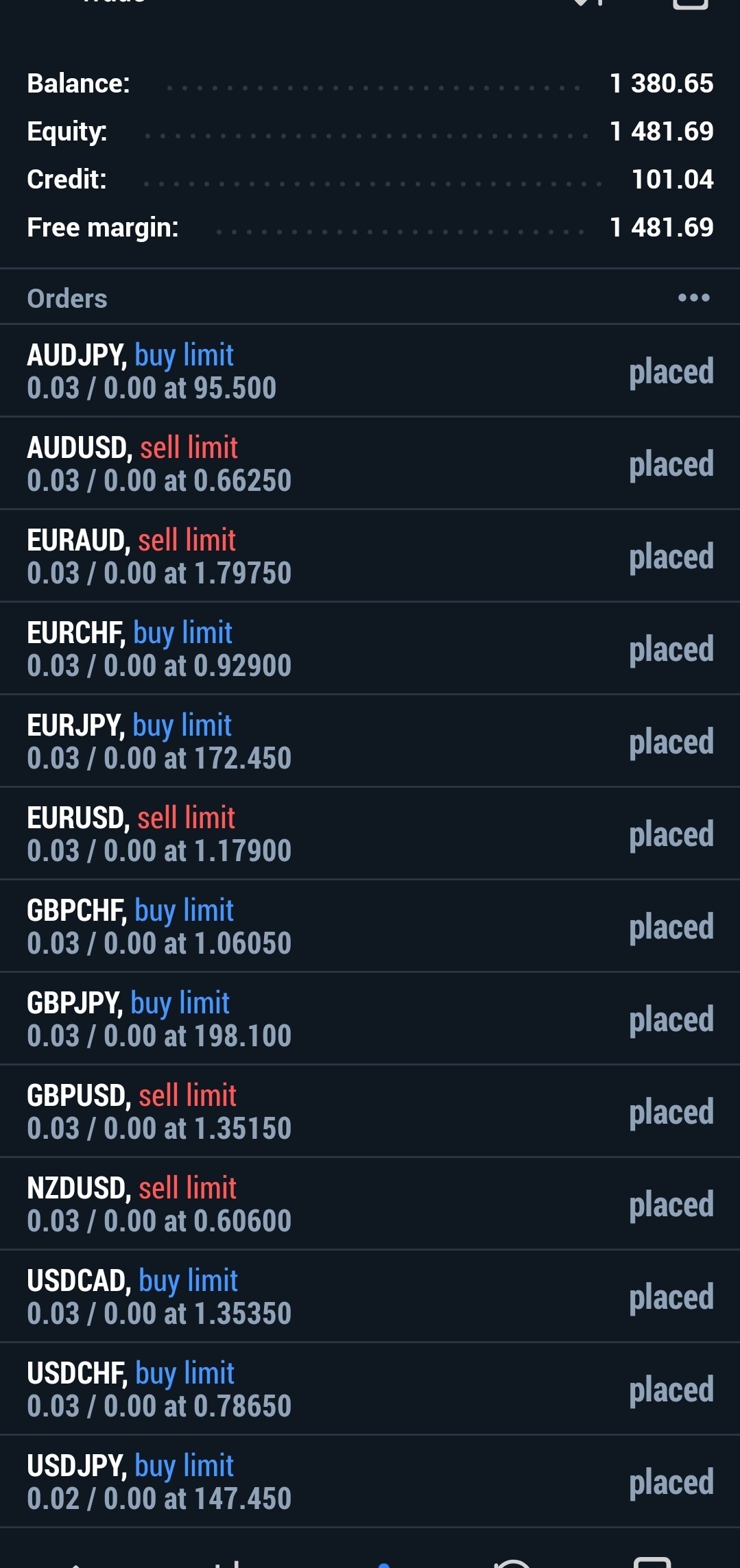Open the USDJPY buy limit order
Viewport: 740px width, 1568px height.
click(x=370, y=1482)
